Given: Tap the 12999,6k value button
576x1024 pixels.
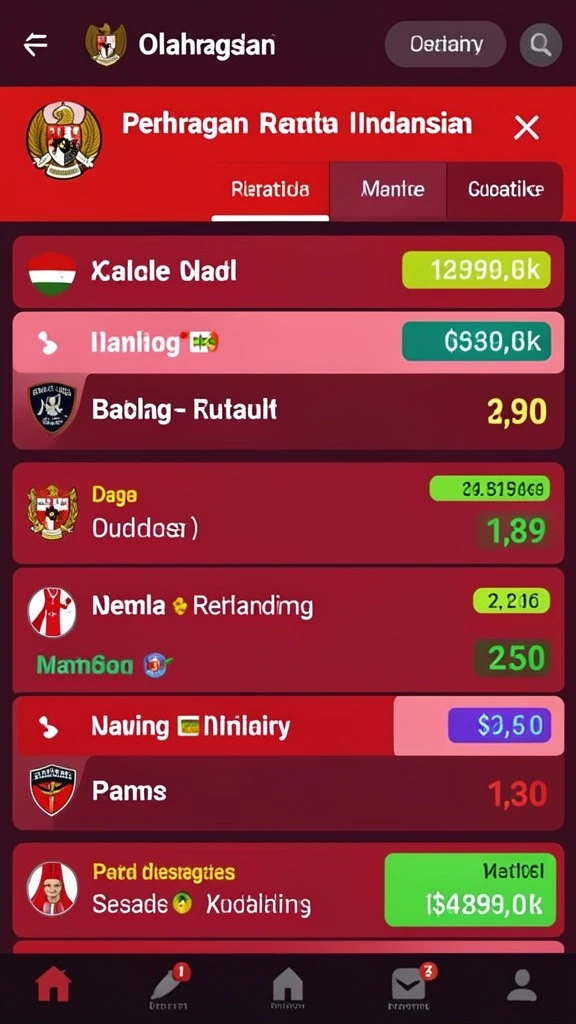Looking at the screenshot, I should [x=476, y=270].
